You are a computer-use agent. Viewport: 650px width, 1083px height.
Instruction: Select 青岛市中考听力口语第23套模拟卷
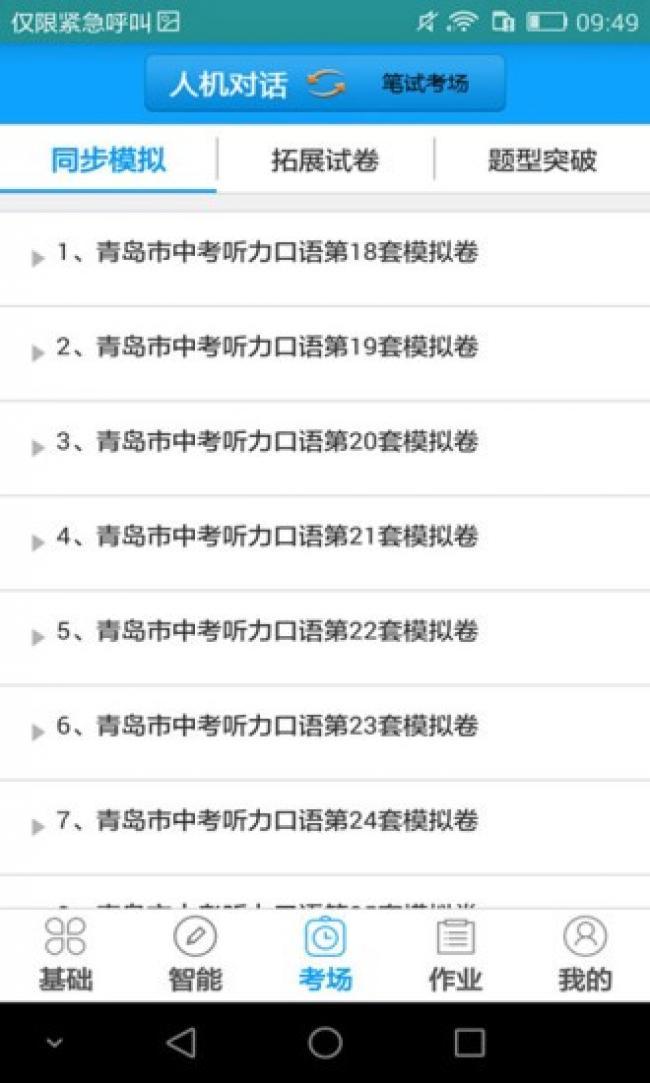(x=266, y=726)
